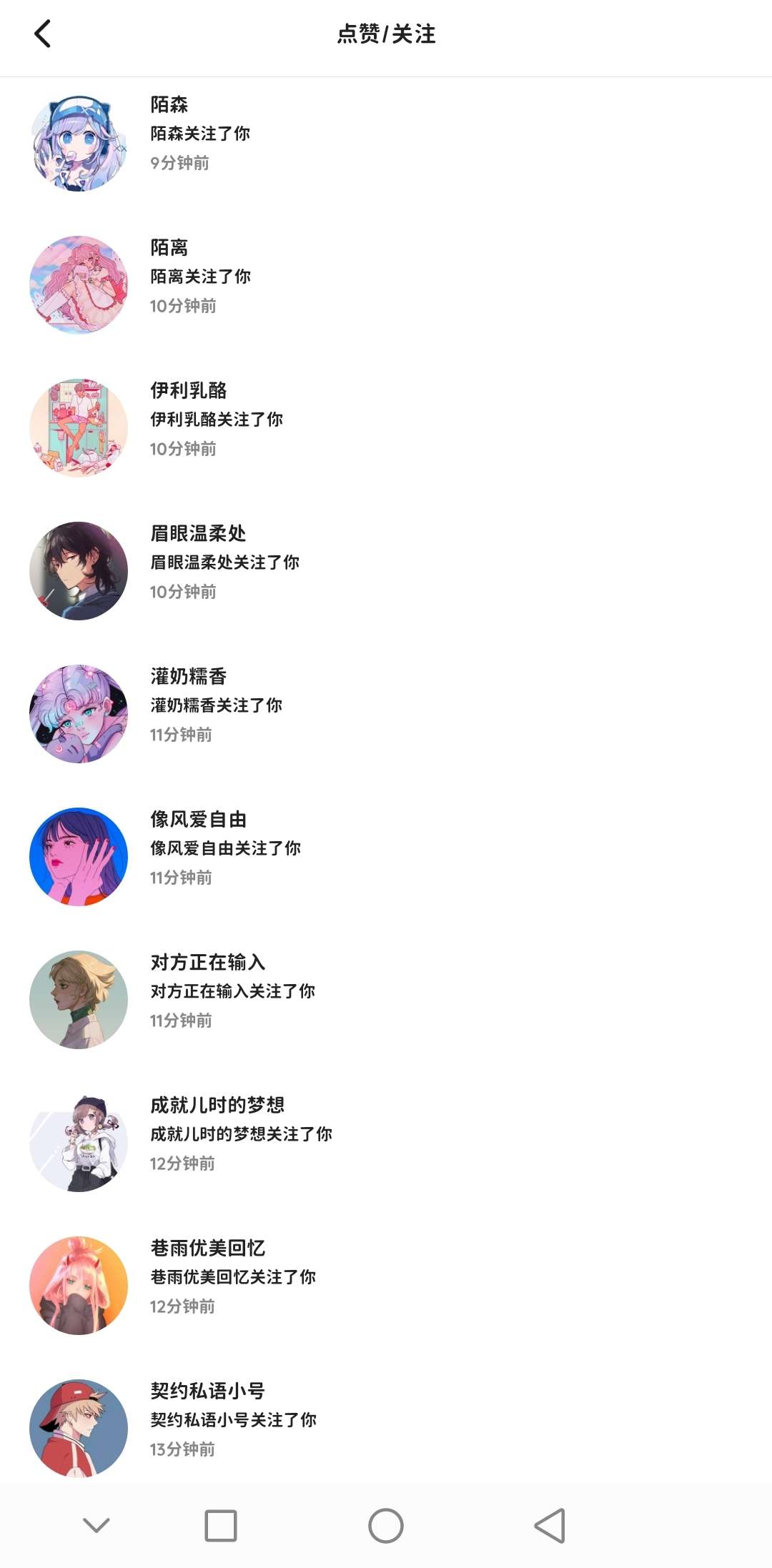Open 像风爱自由's follow notification
Image resolution: width=772 pixels, height=1568 pixels.
click(x=225, y=848)
